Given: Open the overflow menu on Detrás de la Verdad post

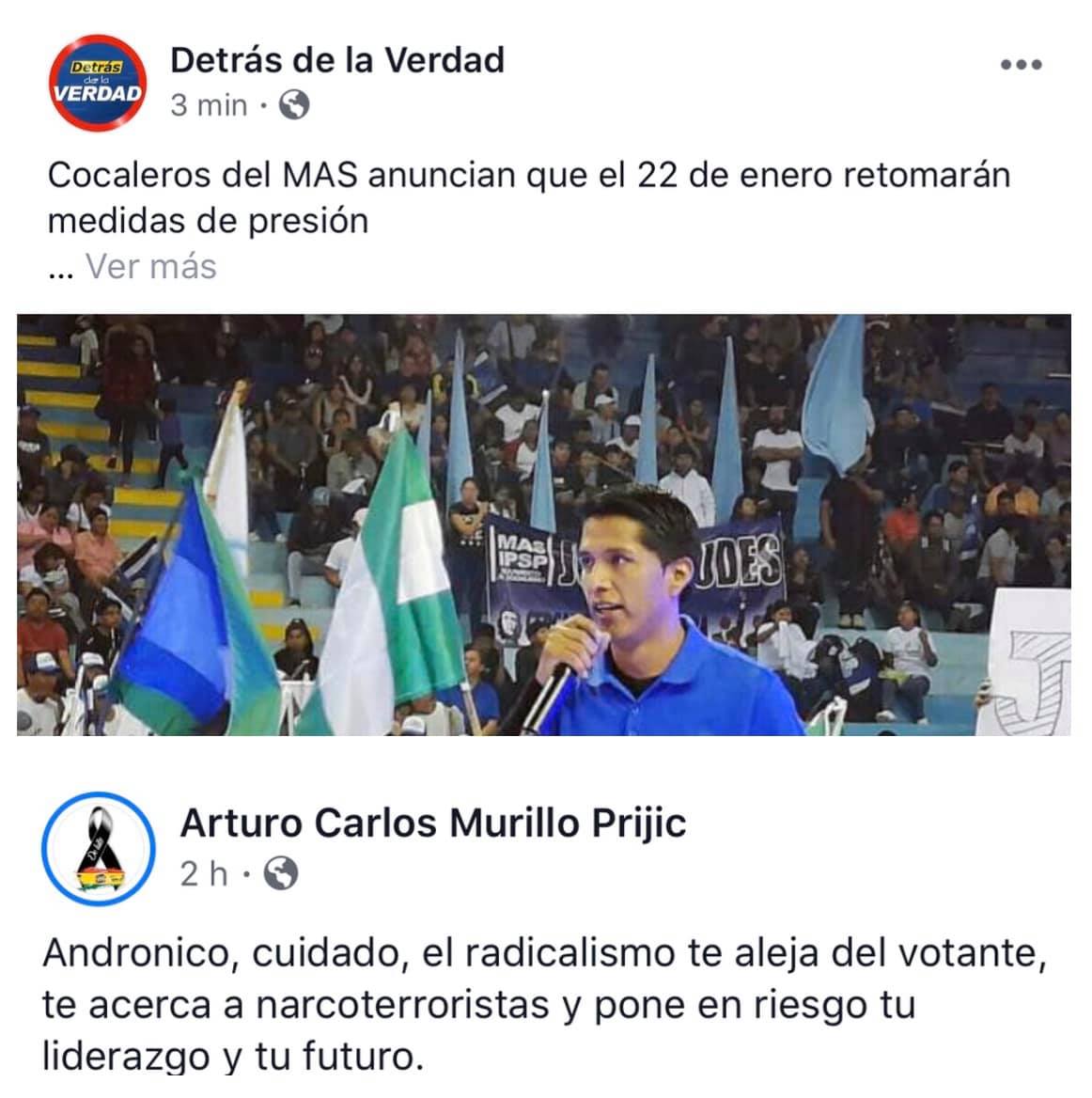Looking at the screenshot, I should point(1021,66).
